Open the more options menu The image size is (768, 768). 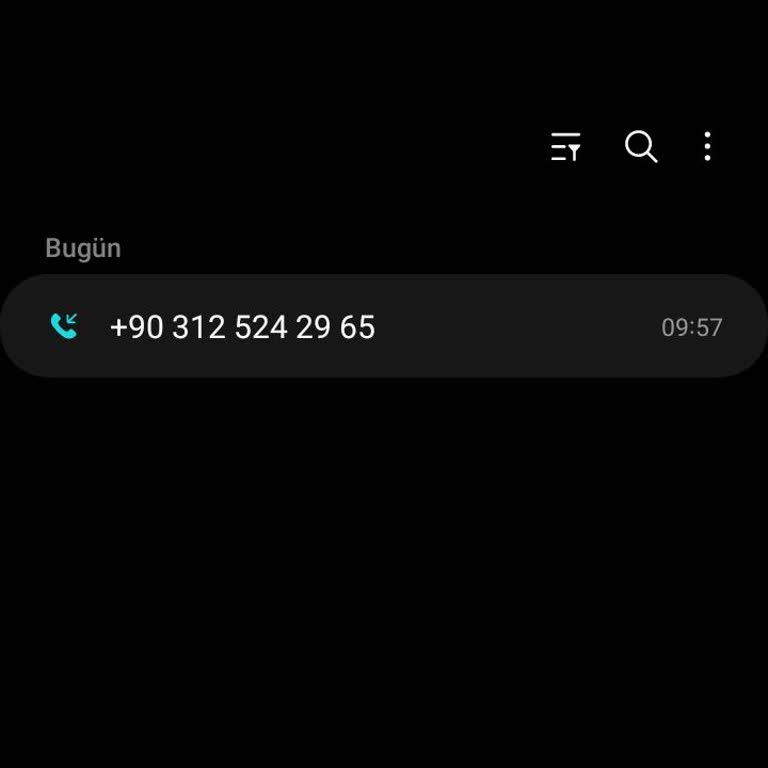pos(707,147)
